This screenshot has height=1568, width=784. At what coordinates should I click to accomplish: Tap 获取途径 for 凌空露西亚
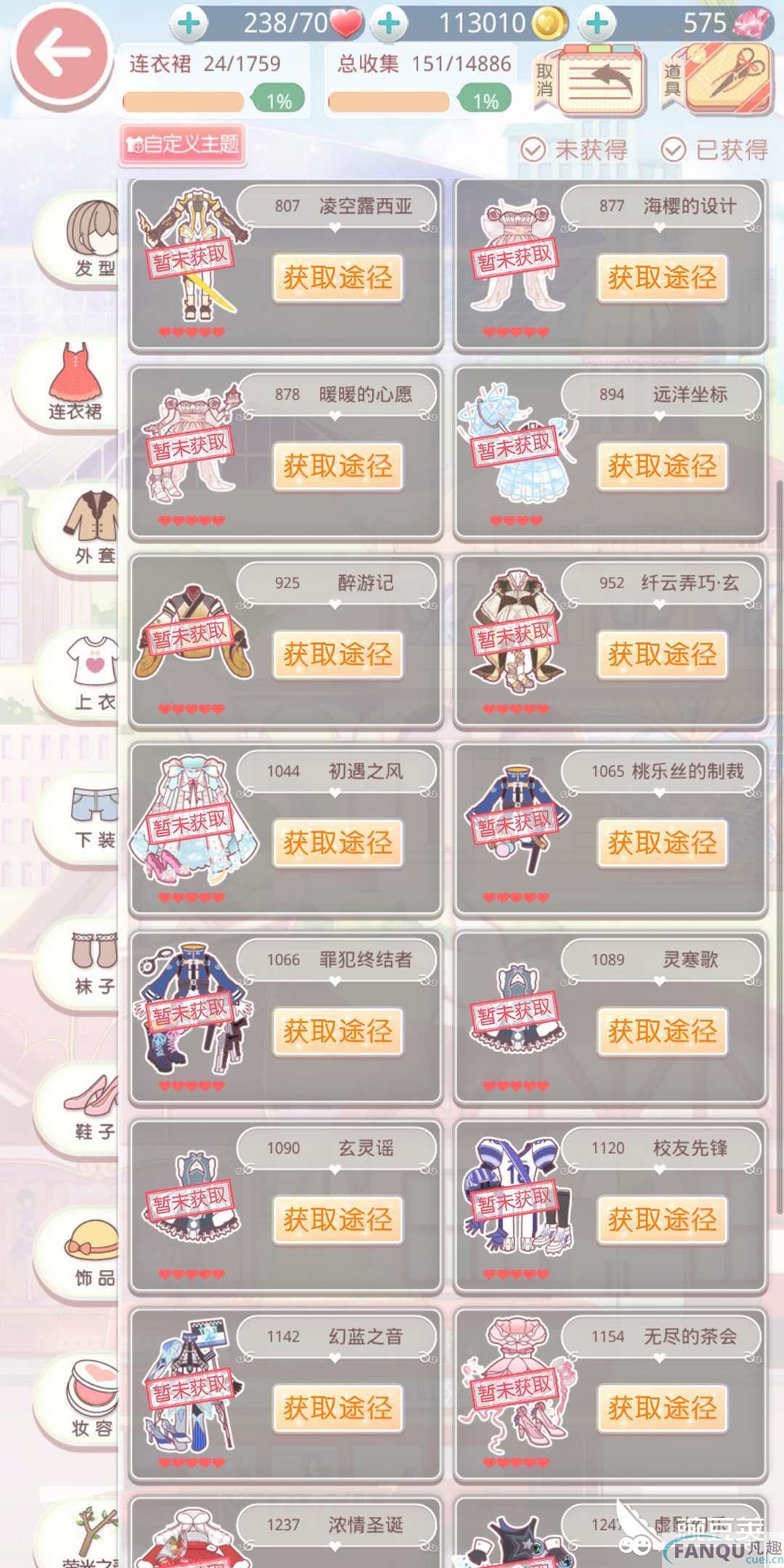[x=338, y=278]
